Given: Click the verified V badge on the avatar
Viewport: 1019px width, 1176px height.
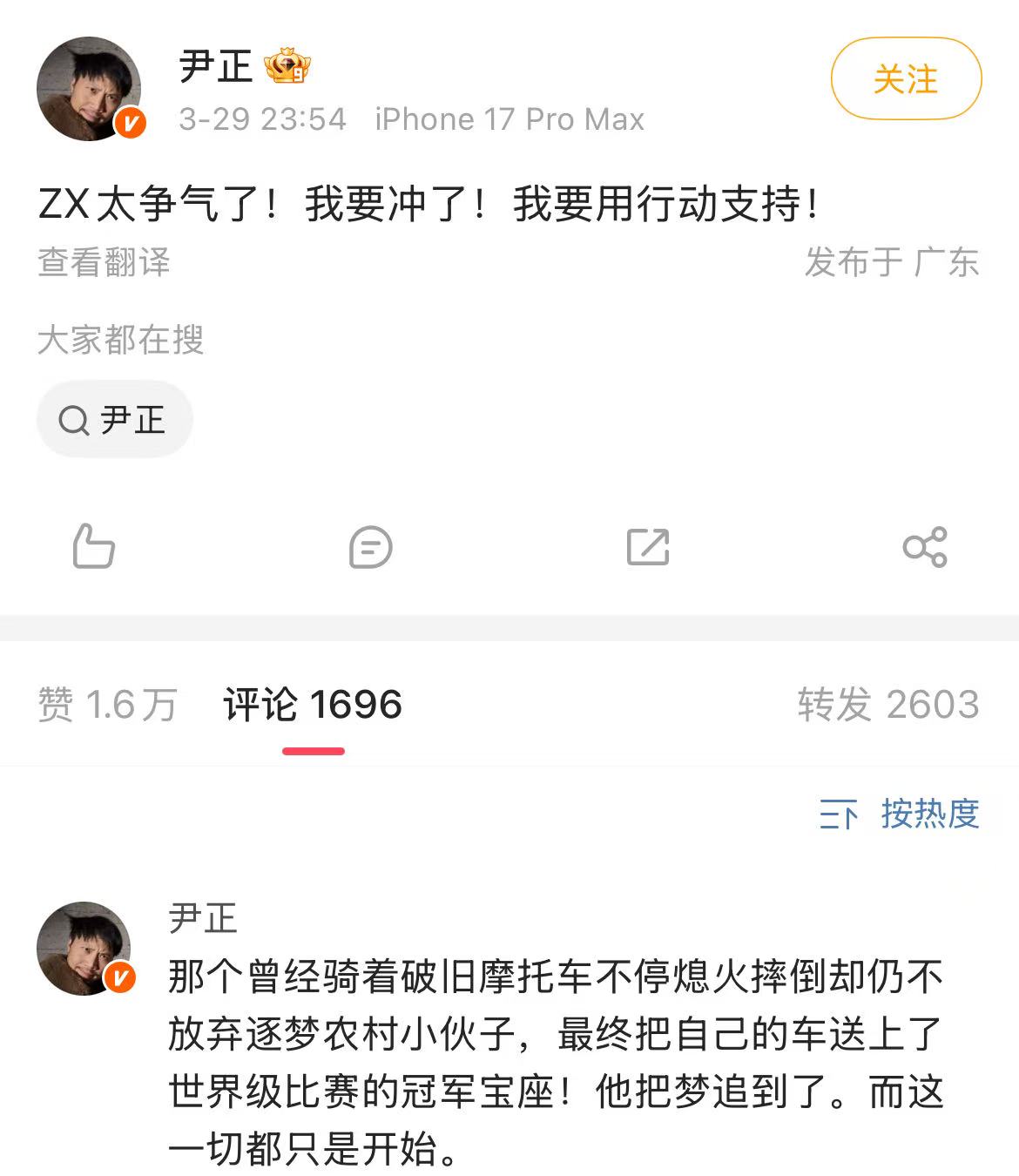Looking at the screenshot, I should click(129, 122).
